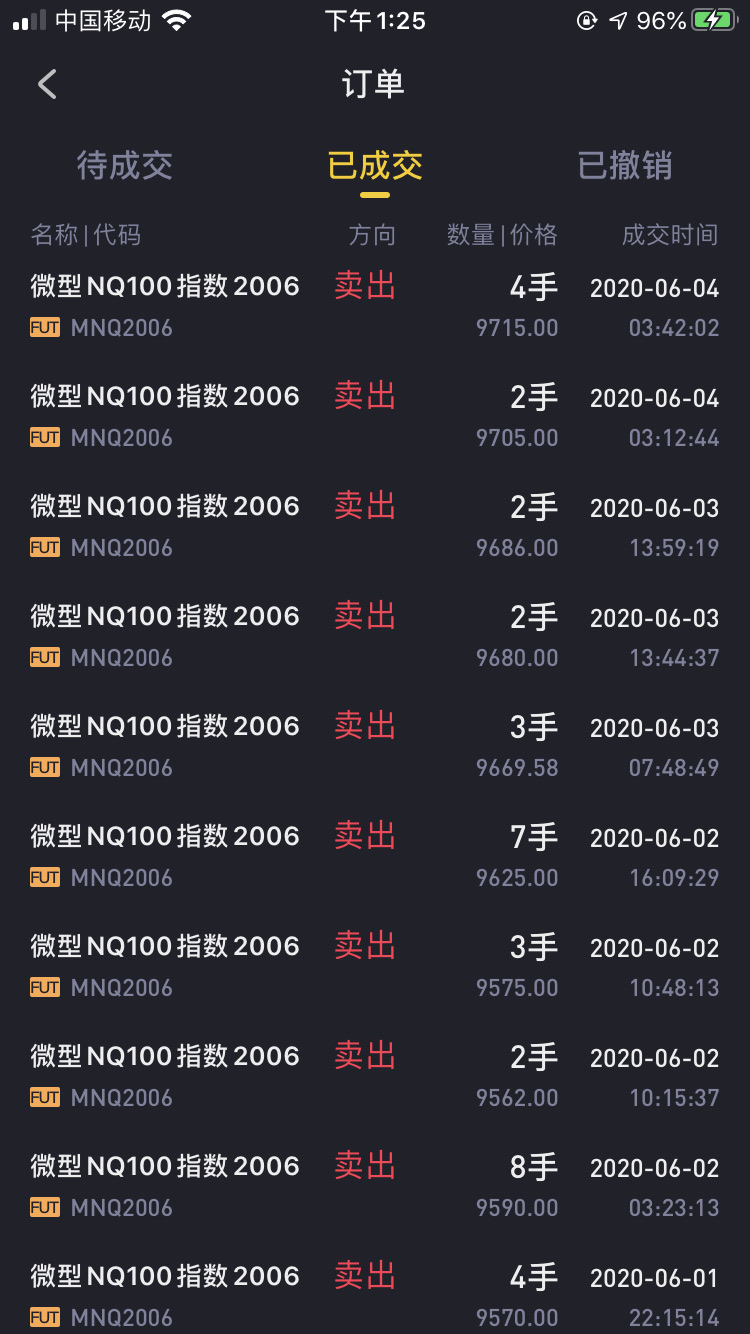Open the order filled at 9575.00
Viewport: 750px width, 1334px height.
pos(375,966)
